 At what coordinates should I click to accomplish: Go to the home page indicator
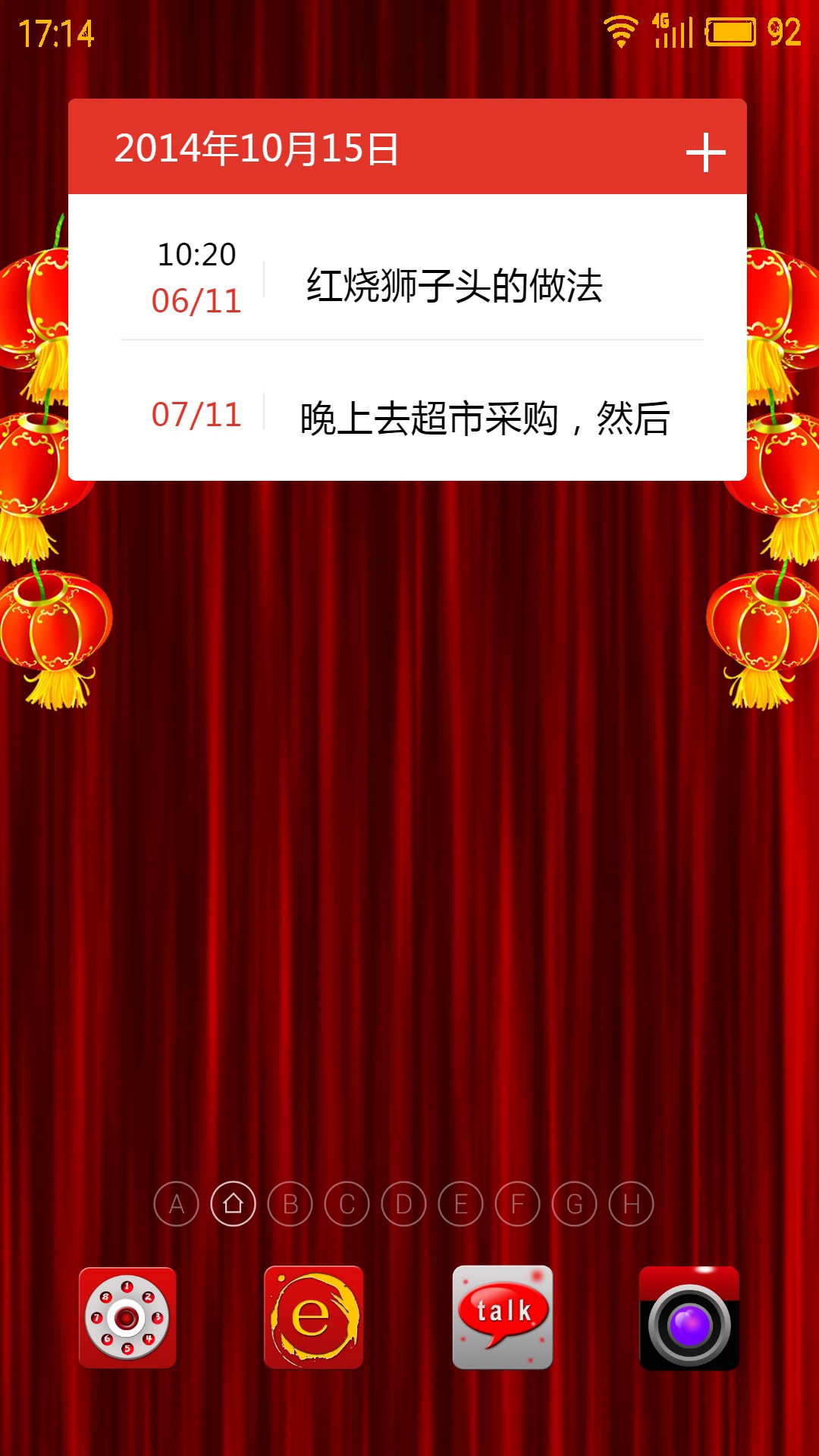(234, 1204)
